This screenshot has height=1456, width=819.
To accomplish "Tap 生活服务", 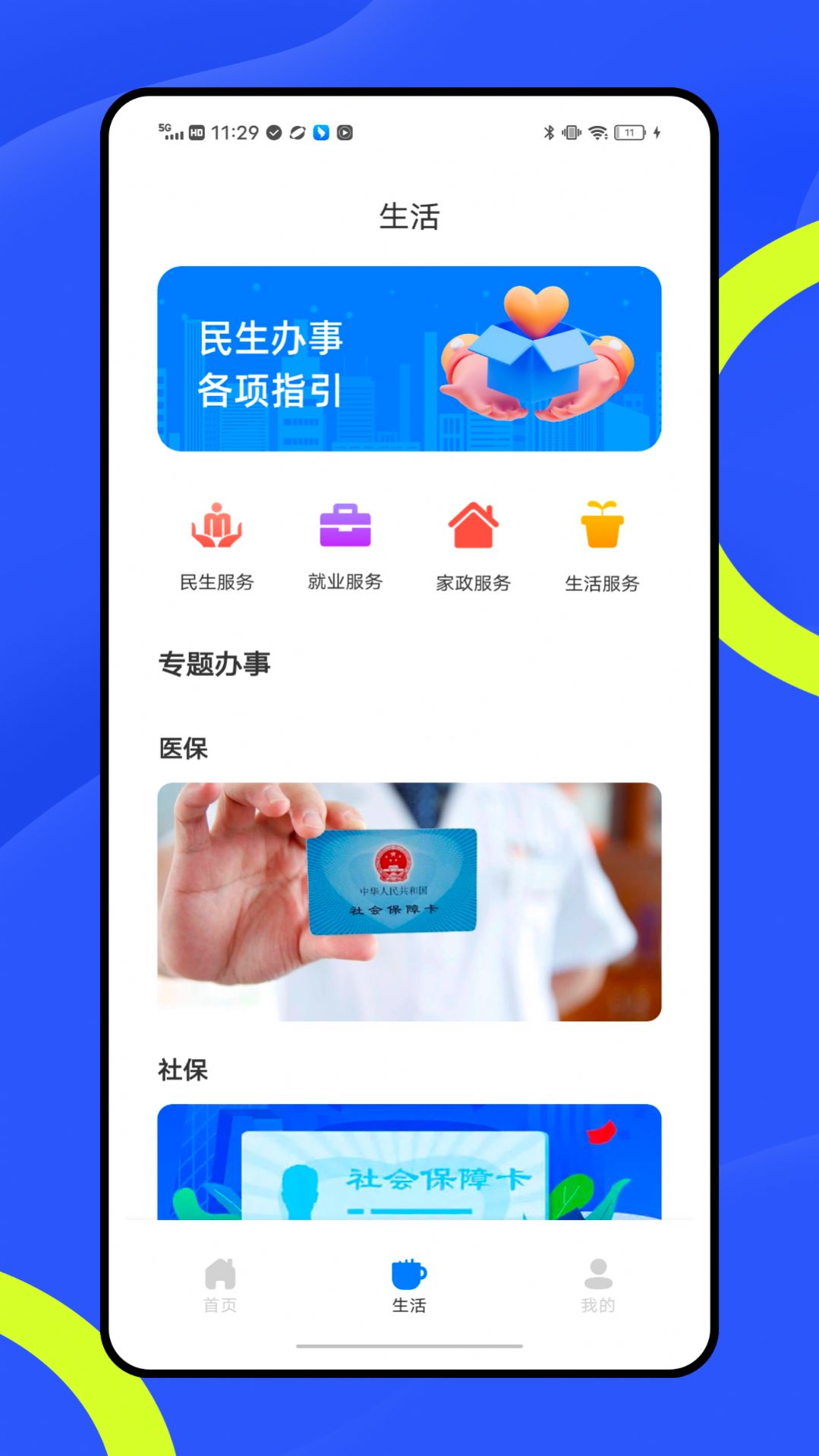I will coord(602,545).
